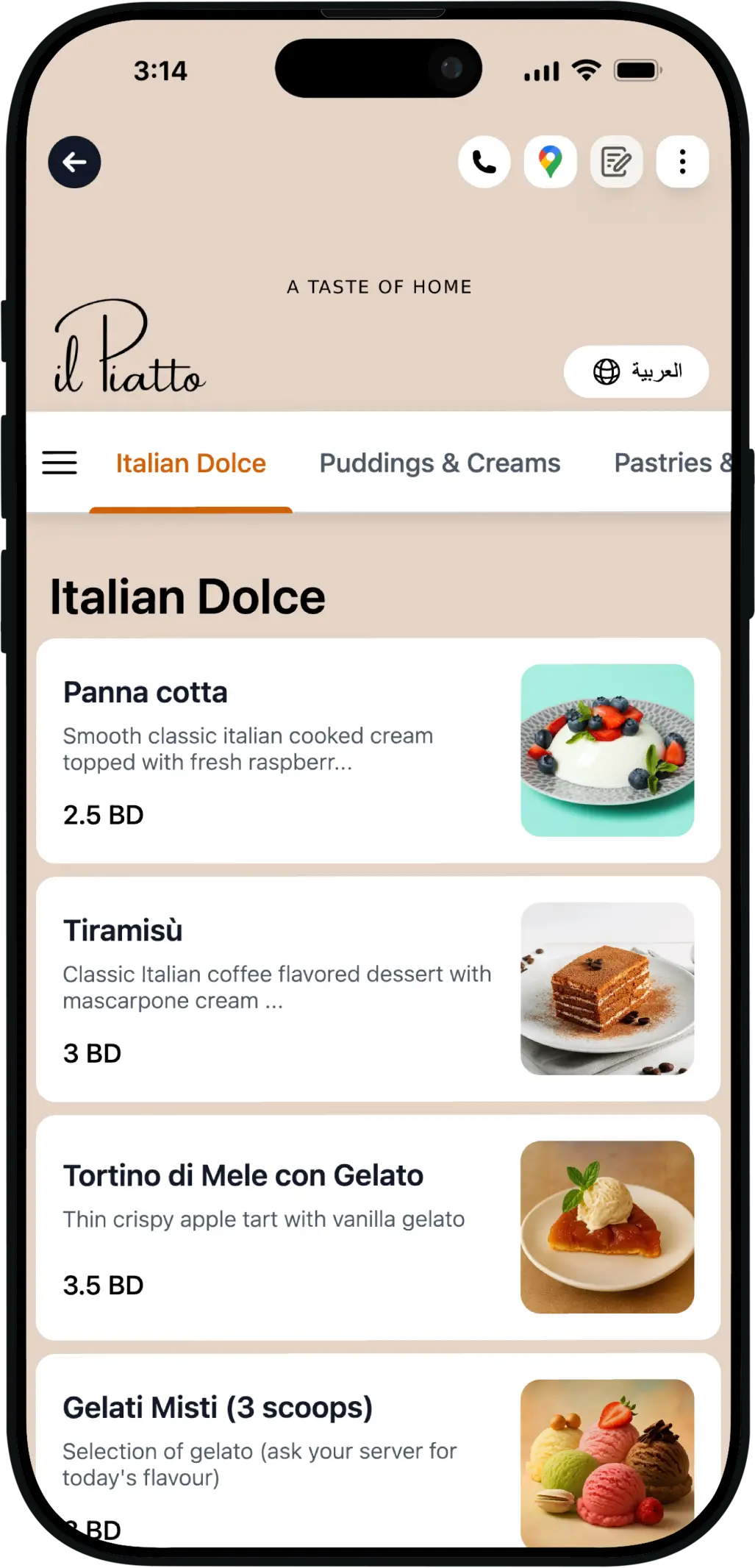
Task: Open Tortino di Mele con Gelato
Action: [378, 1227]
